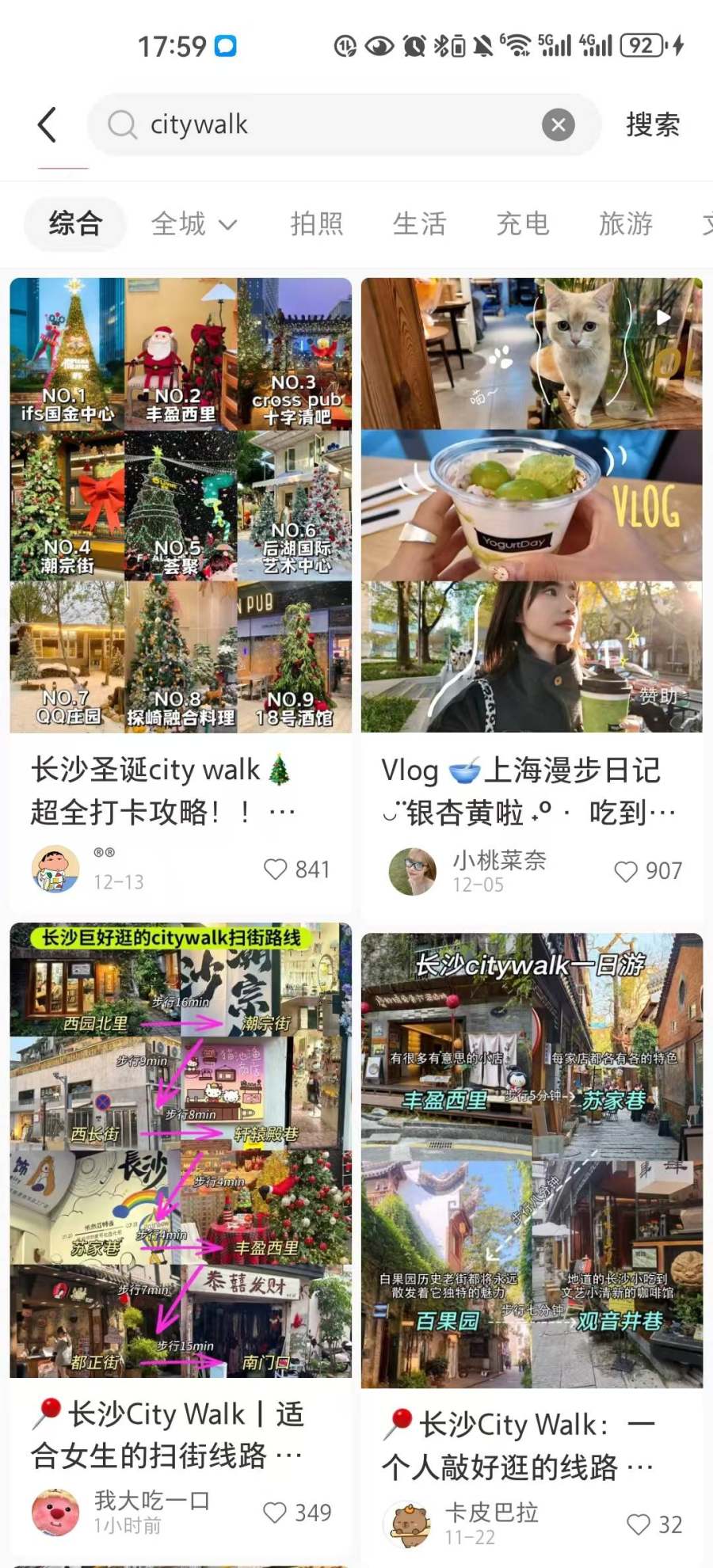Switch to the 综合 tab
713x1568 pixels.
click(75, 224)
